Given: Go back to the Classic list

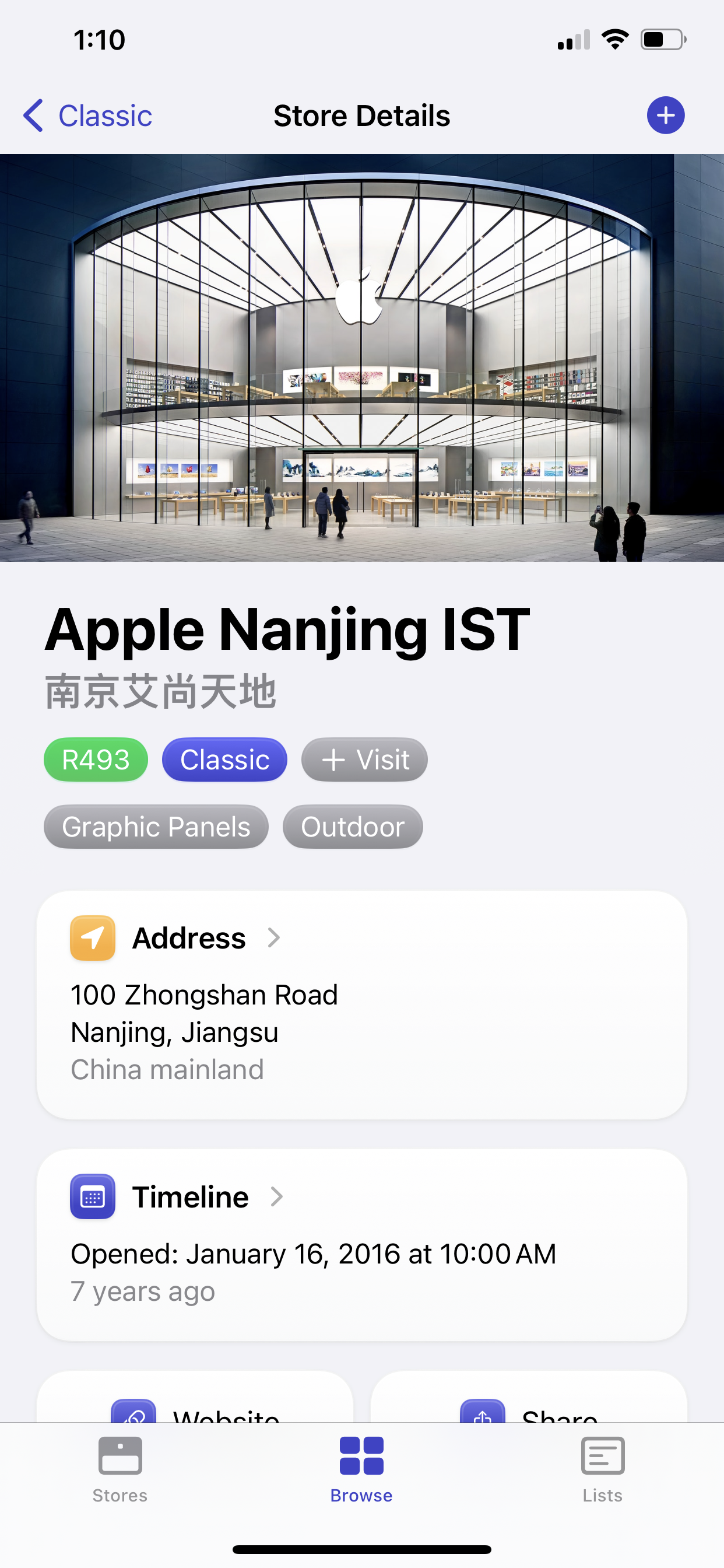Looking at the screenshot, I should click(x=88, y=116).
